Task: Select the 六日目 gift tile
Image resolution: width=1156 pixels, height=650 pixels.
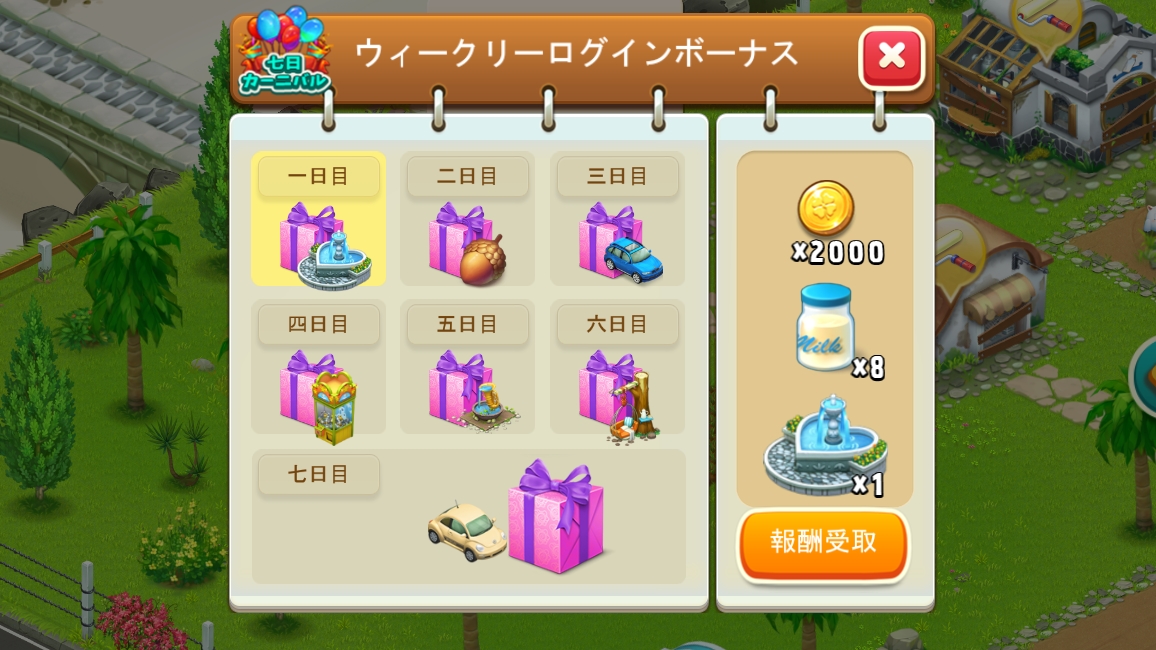Action: click(617, 367)
